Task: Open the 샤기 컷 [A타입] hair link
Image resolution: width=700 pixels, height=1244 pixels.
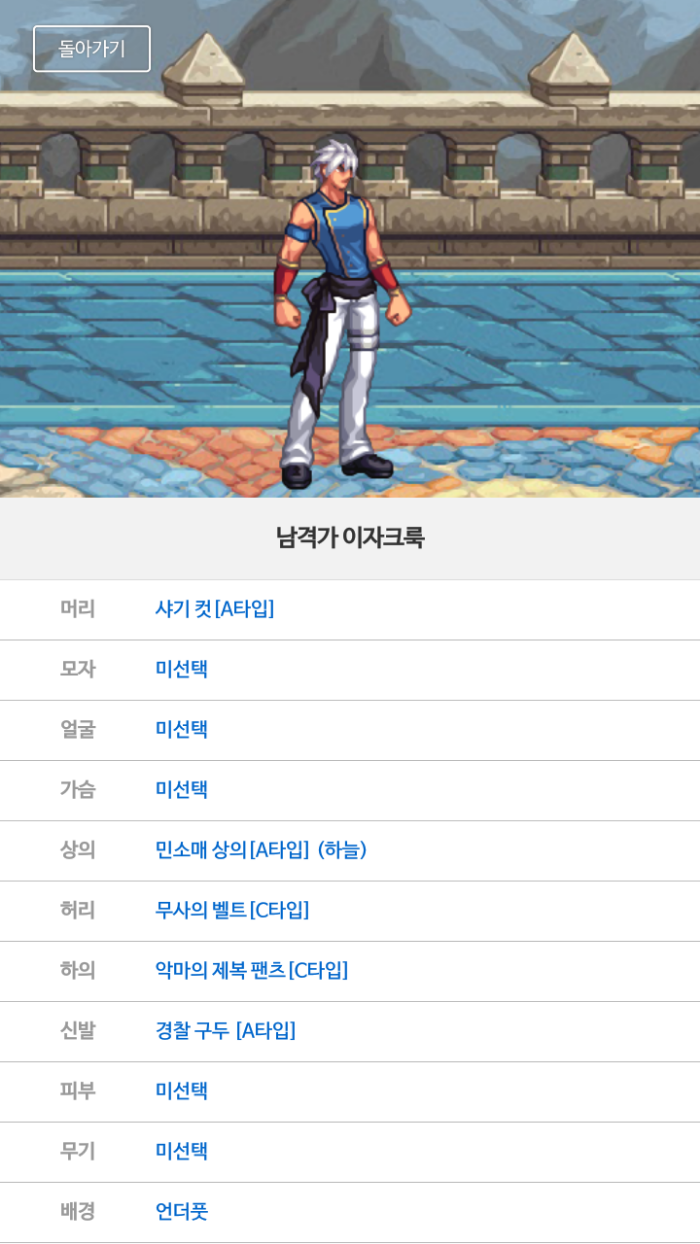Action: point(214,609)
